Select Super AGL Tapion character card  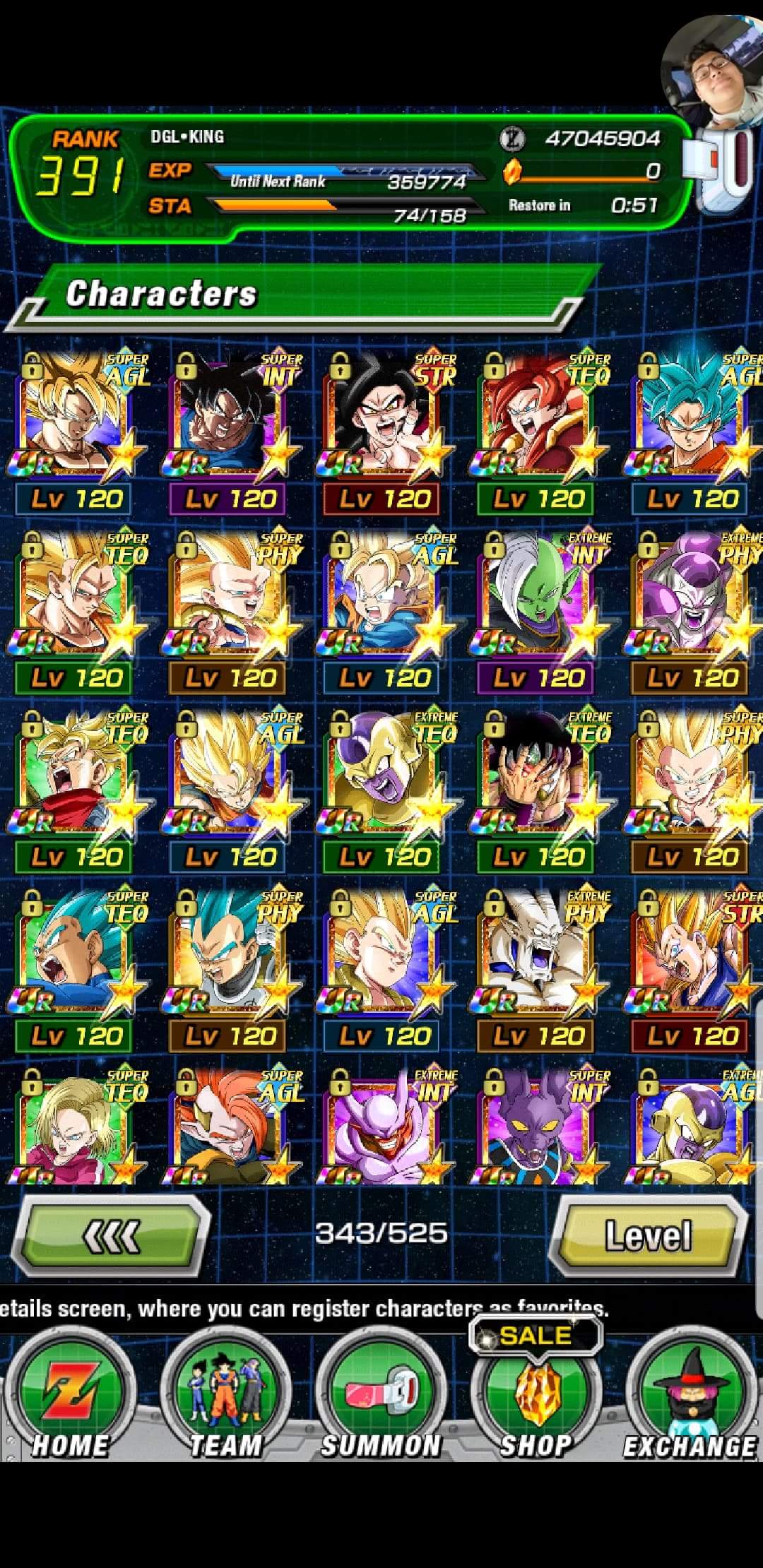(x=232, y=1125)
